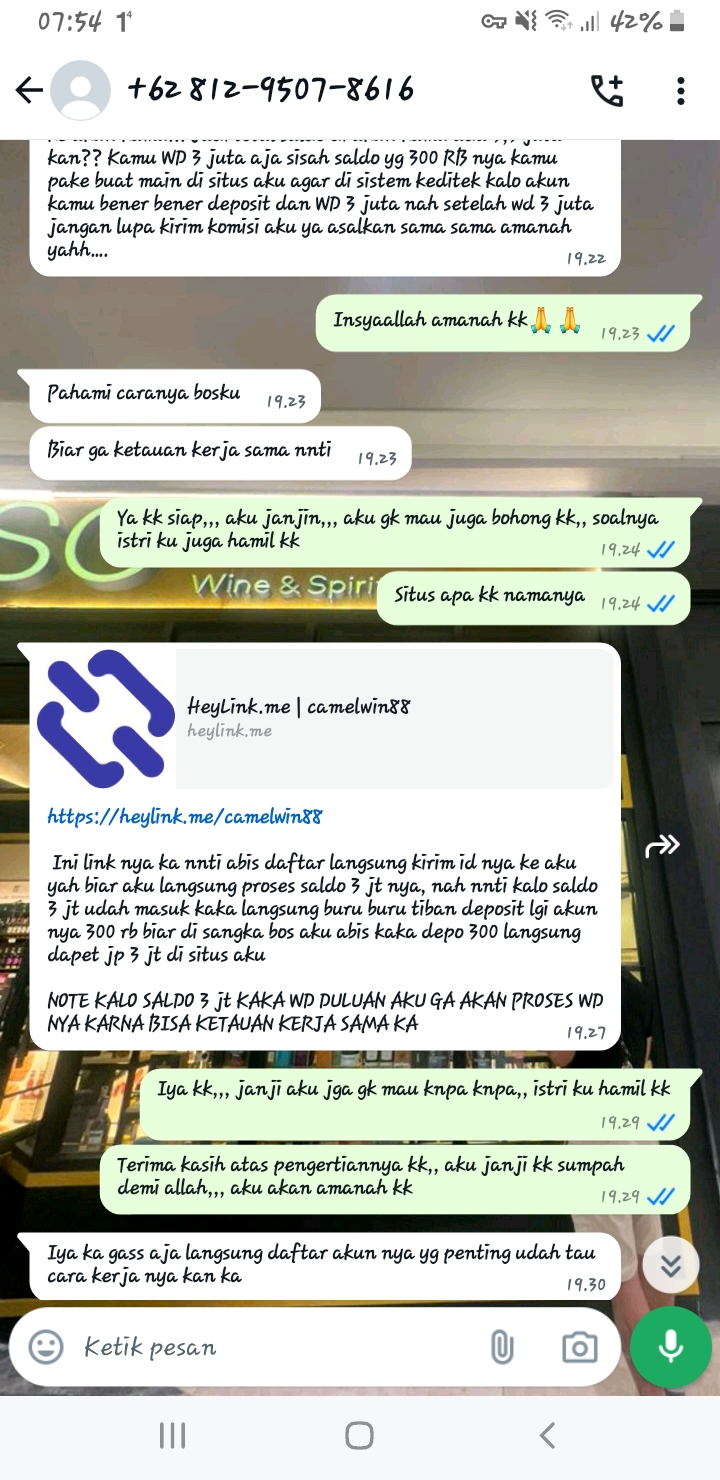
Task: Go to the system home screen
Action: point(359,1436)
